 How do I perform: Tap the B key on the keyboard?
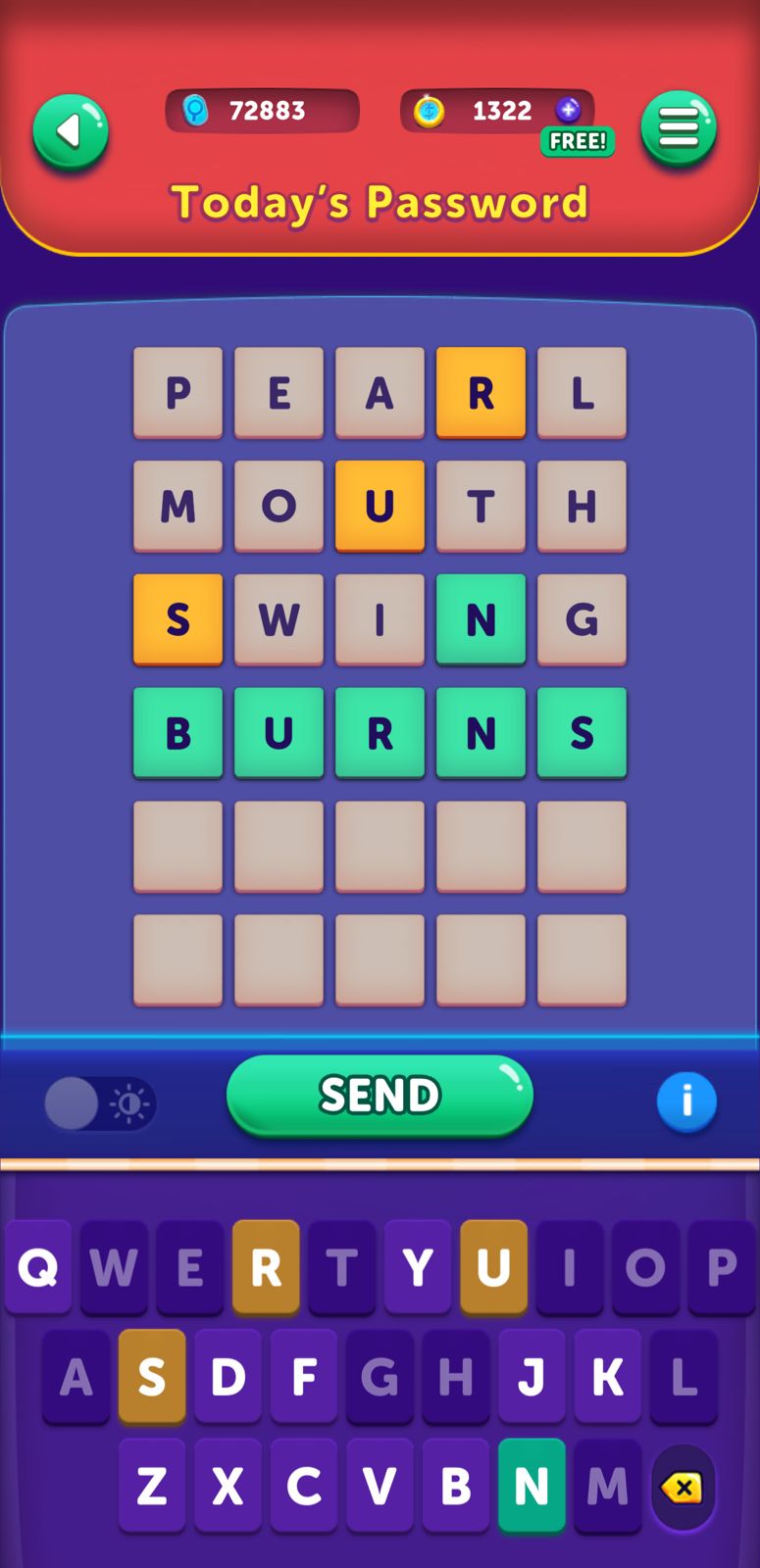tap(455, 1487)
